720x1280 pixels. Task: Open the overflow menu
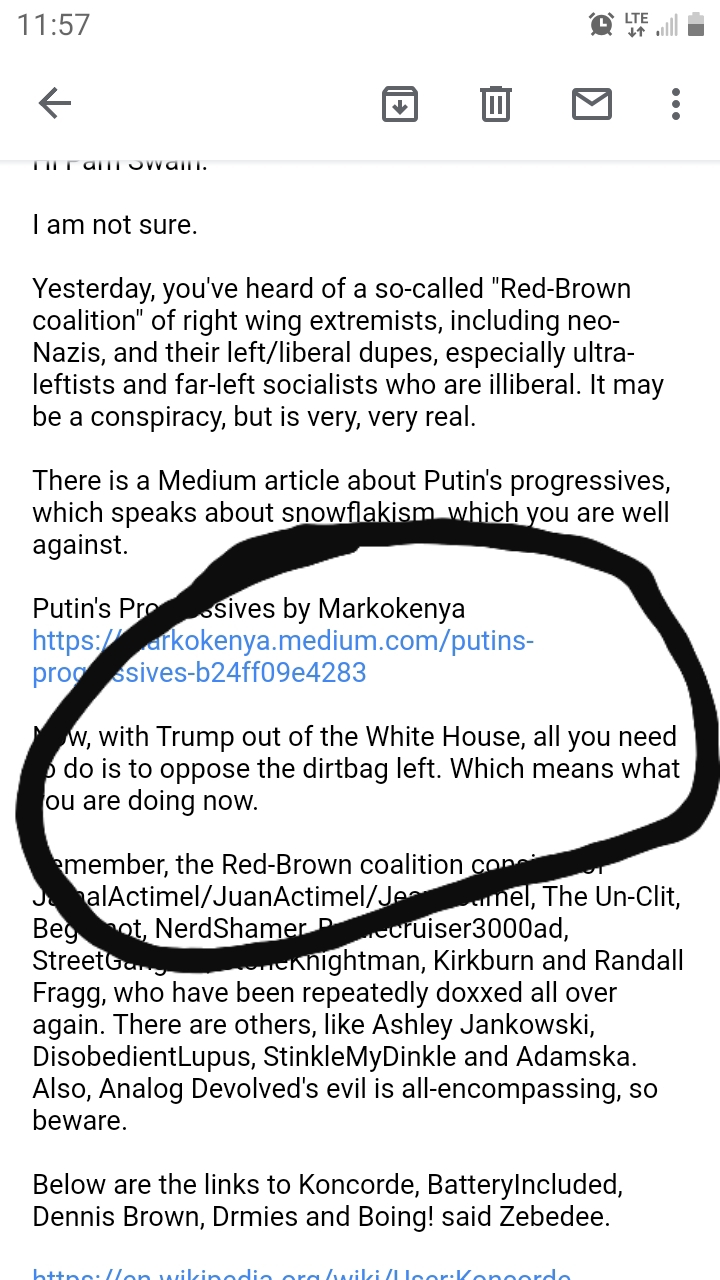point(676,103)
